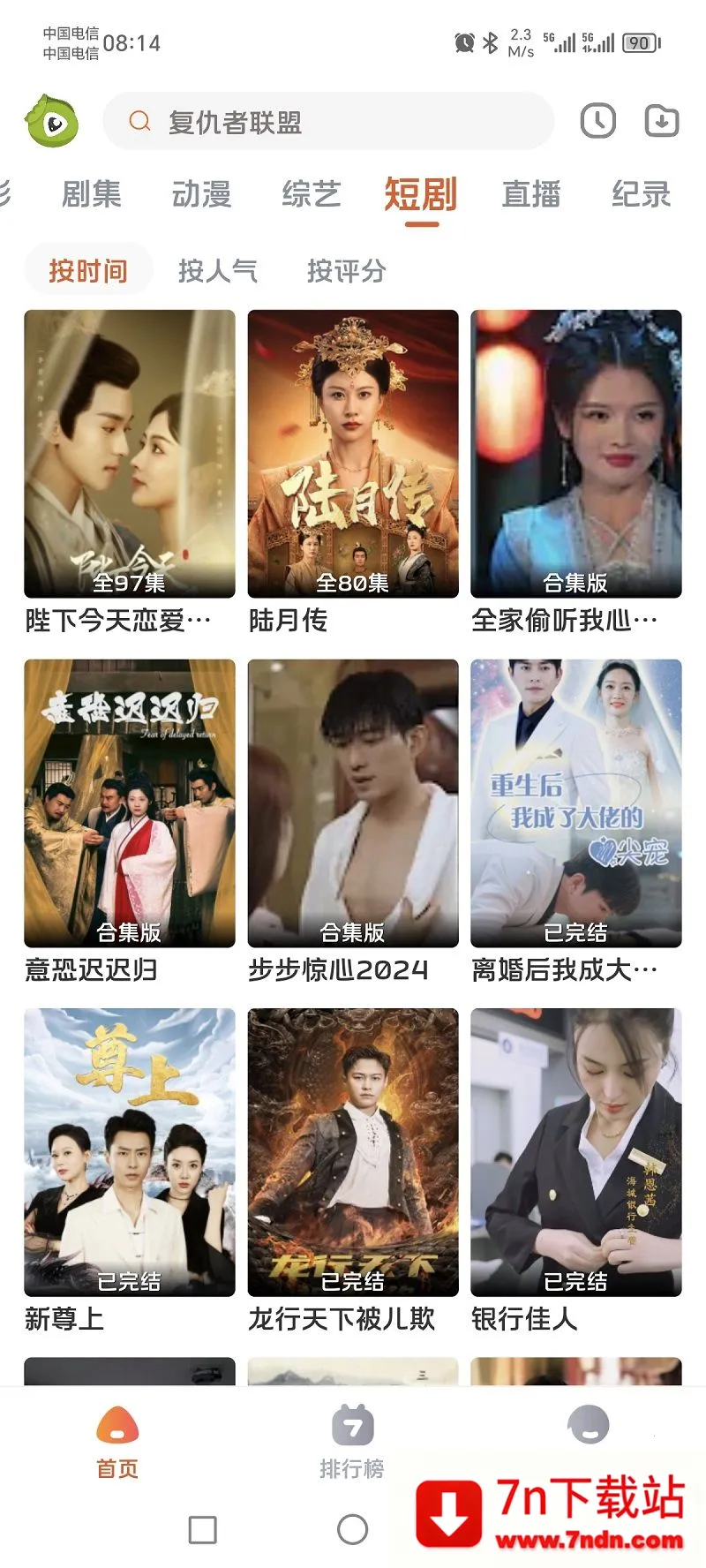This screenshot has height=1568, width=706.
Task: Open the 综艺 category tab
Action: 311,194
